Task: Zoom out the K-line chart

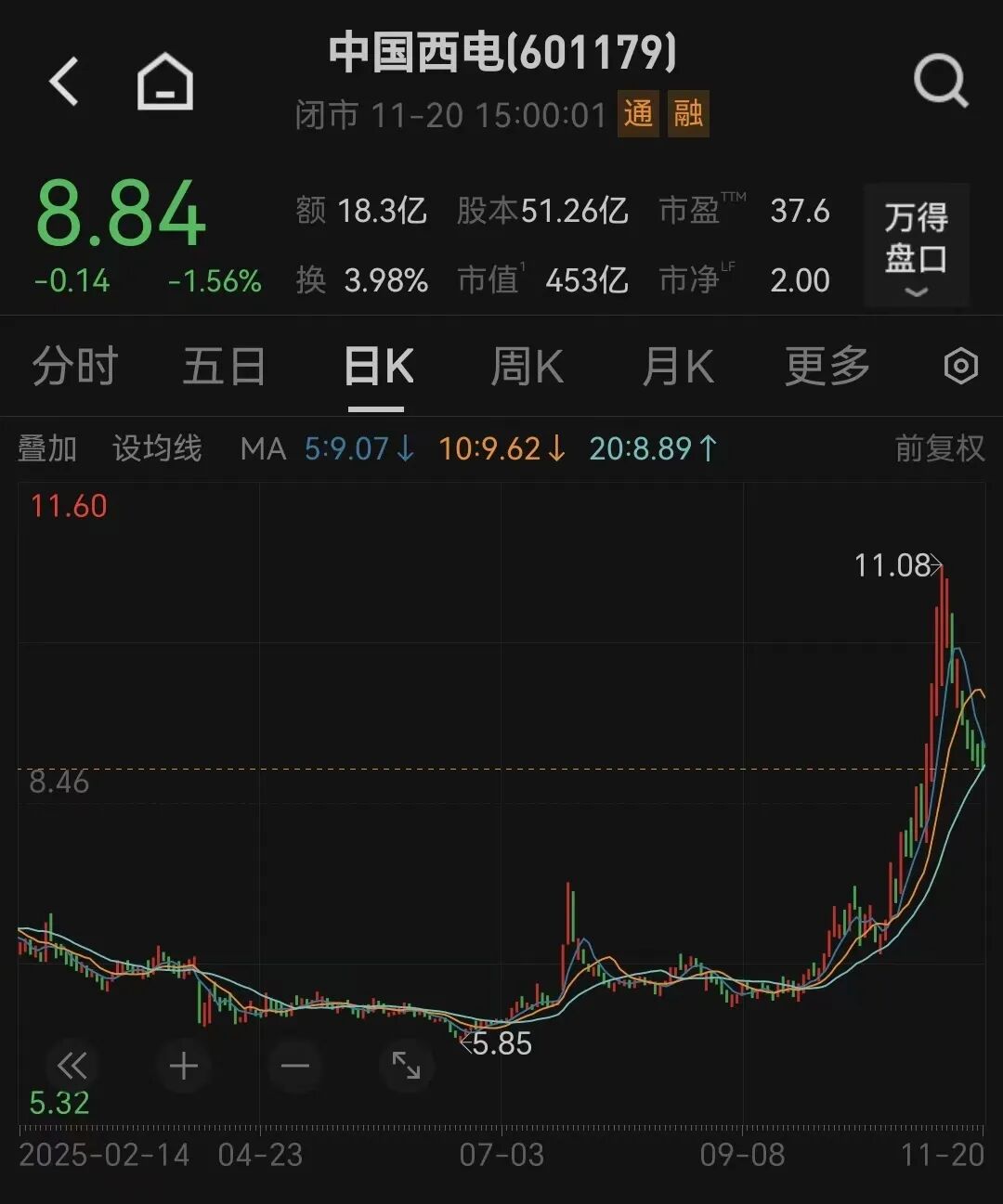Action: pos(294,1065)
